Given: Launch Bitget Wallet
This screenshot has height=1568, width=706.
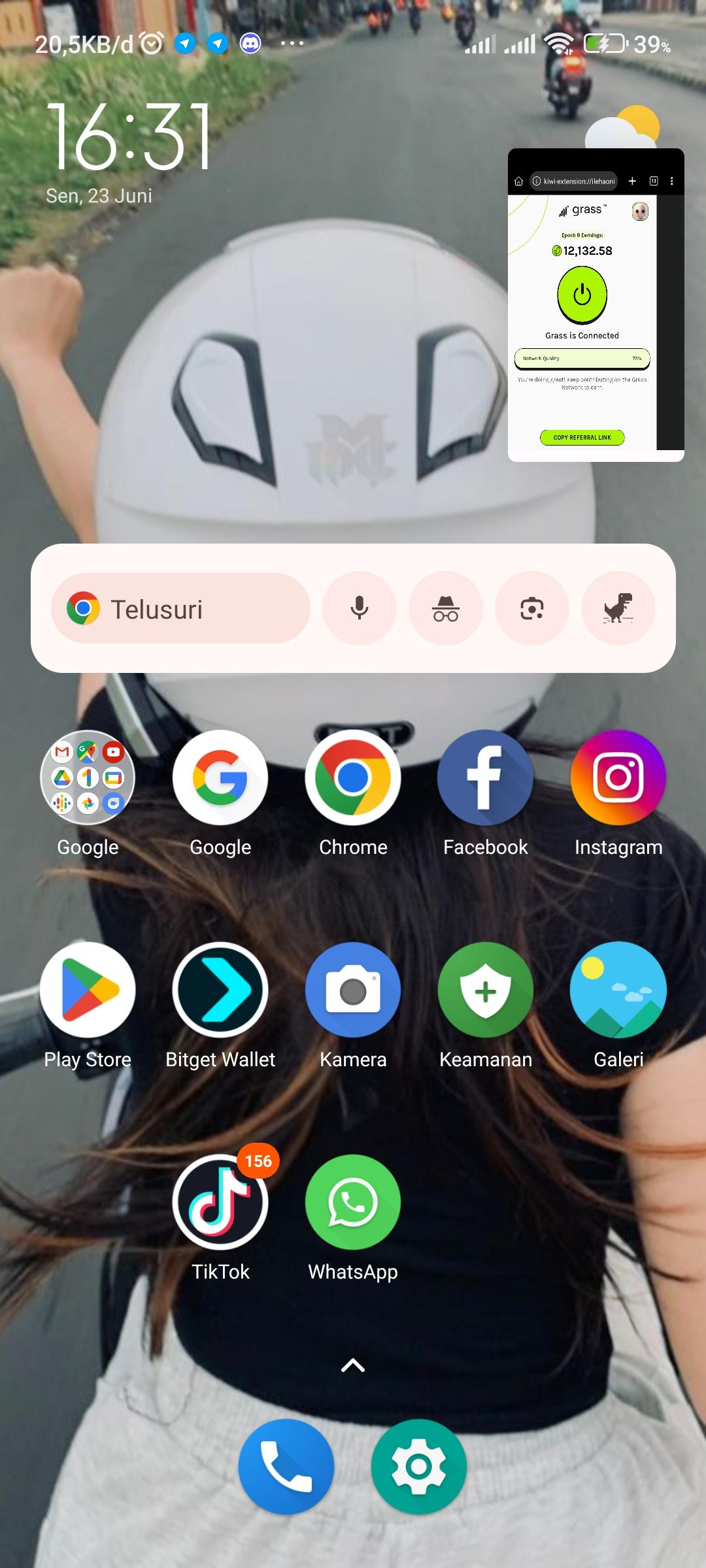Looking at the screenshot, I should click(x=220, y=990).
